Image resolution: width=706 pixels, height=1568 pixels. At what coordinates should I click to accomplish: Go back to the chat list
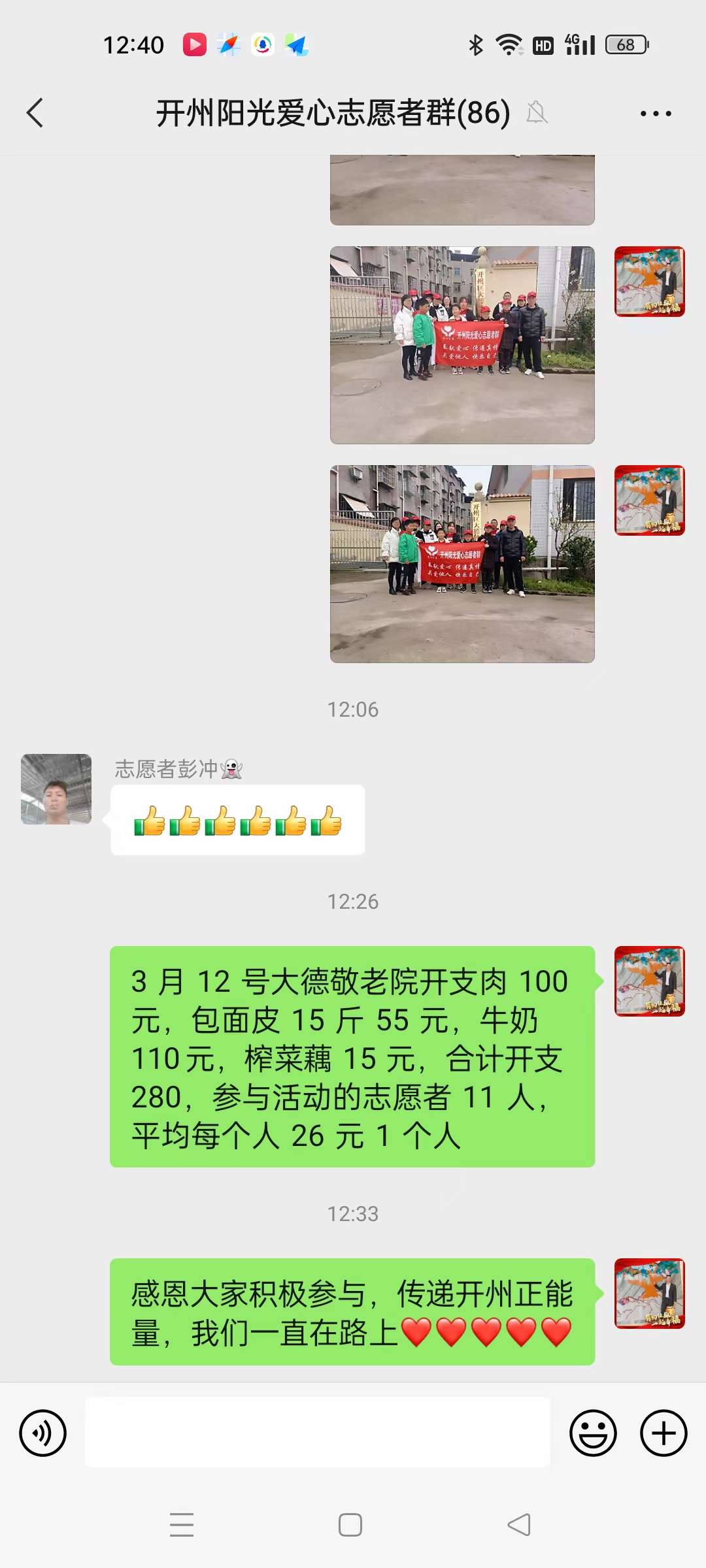pos(35,113)
